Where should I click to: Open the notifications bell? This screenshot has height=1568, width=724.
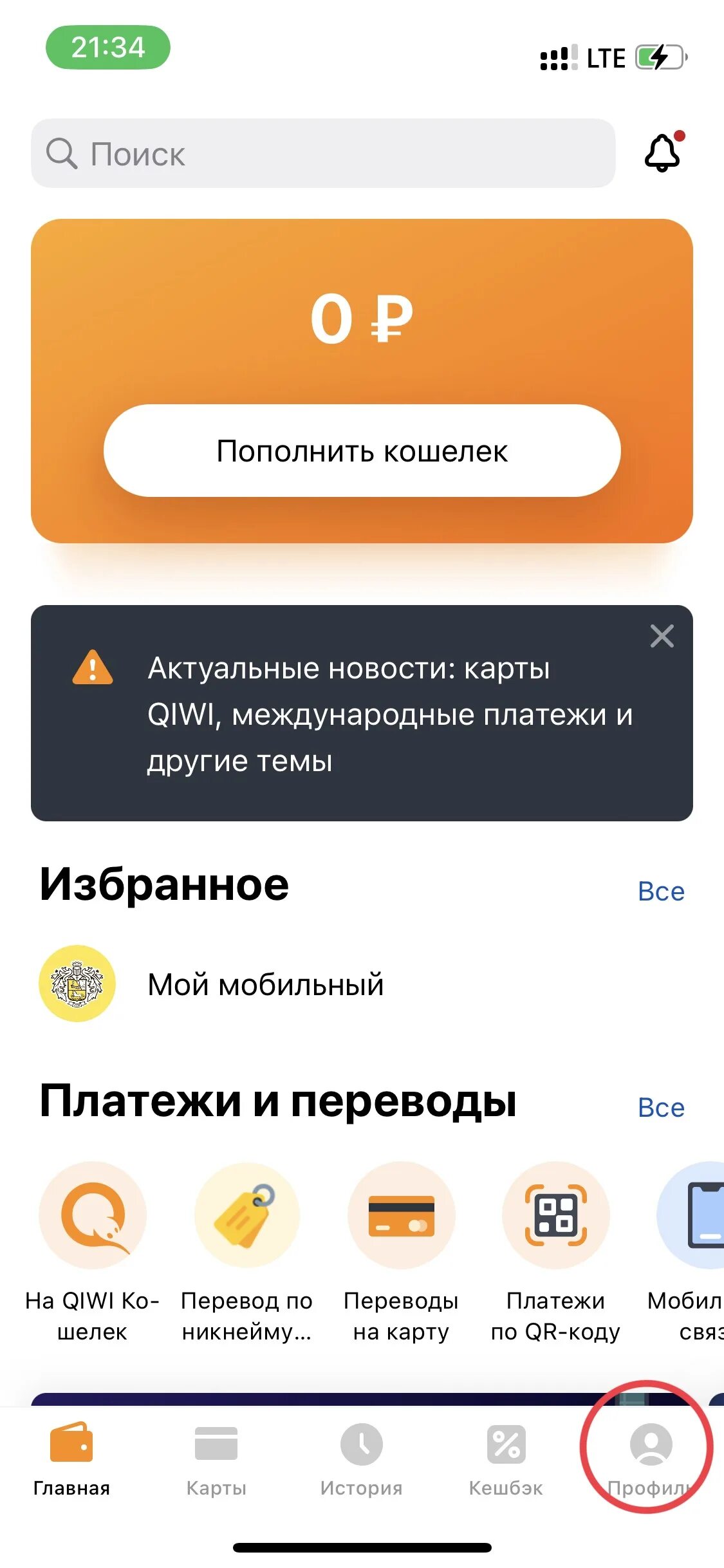(664, 153)
